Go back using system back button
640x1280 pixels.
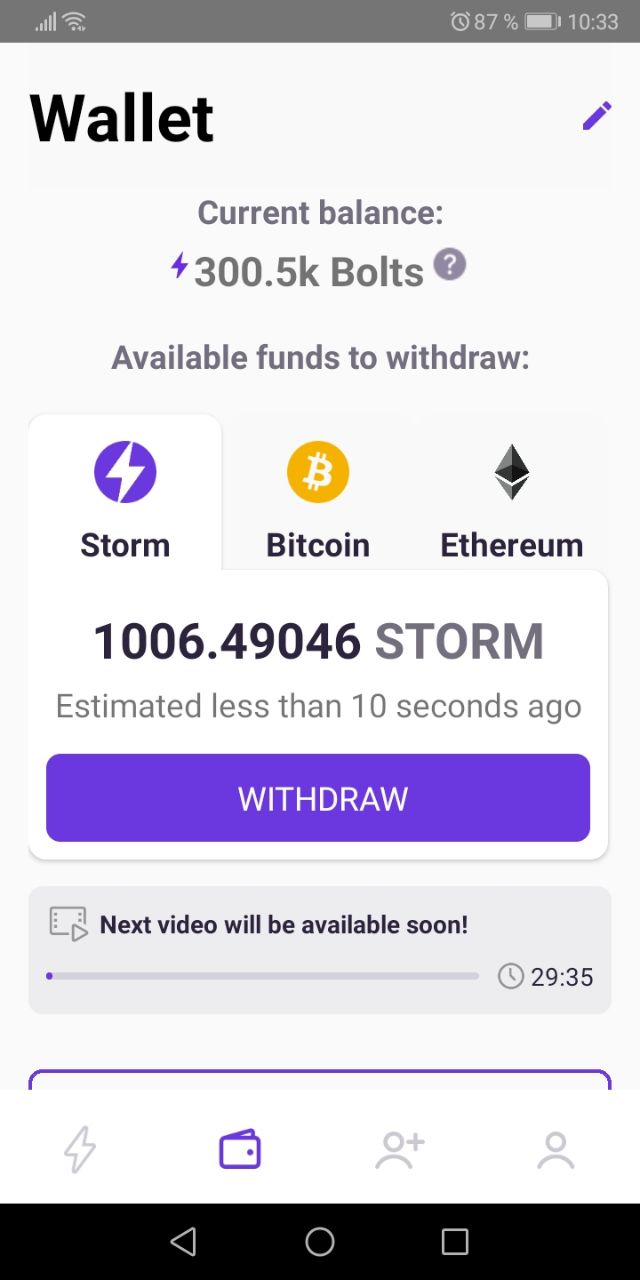(x=183, y=1242)
